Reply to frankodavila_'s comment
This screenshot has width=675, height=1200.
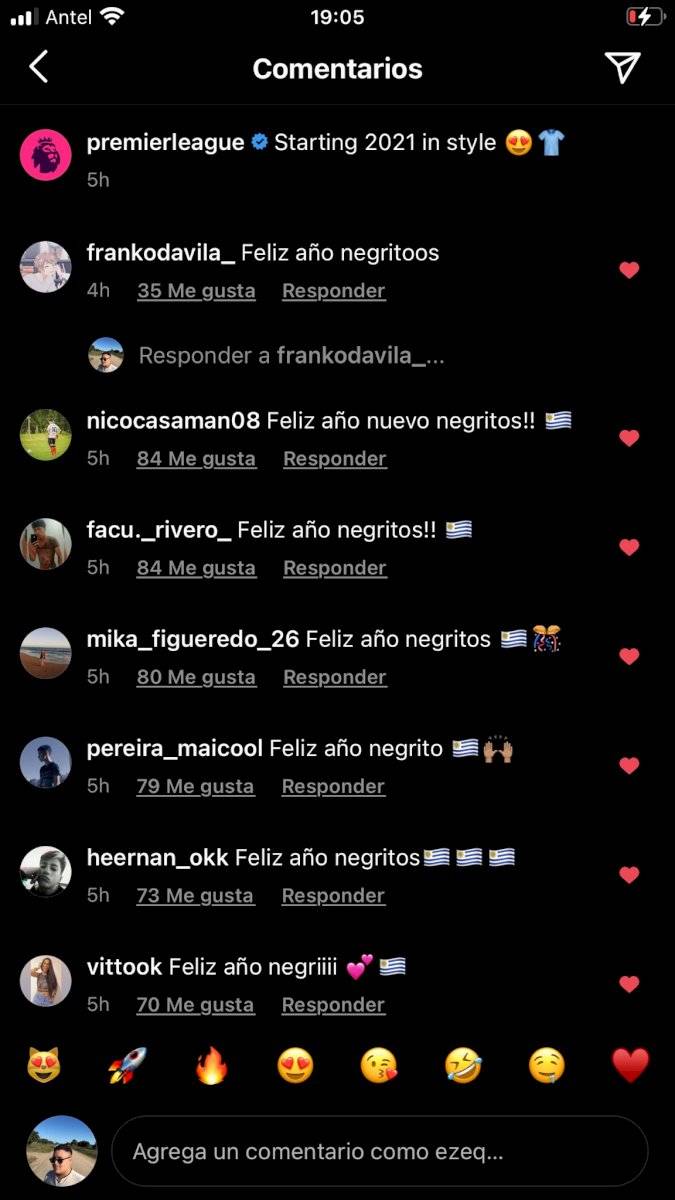333,291
